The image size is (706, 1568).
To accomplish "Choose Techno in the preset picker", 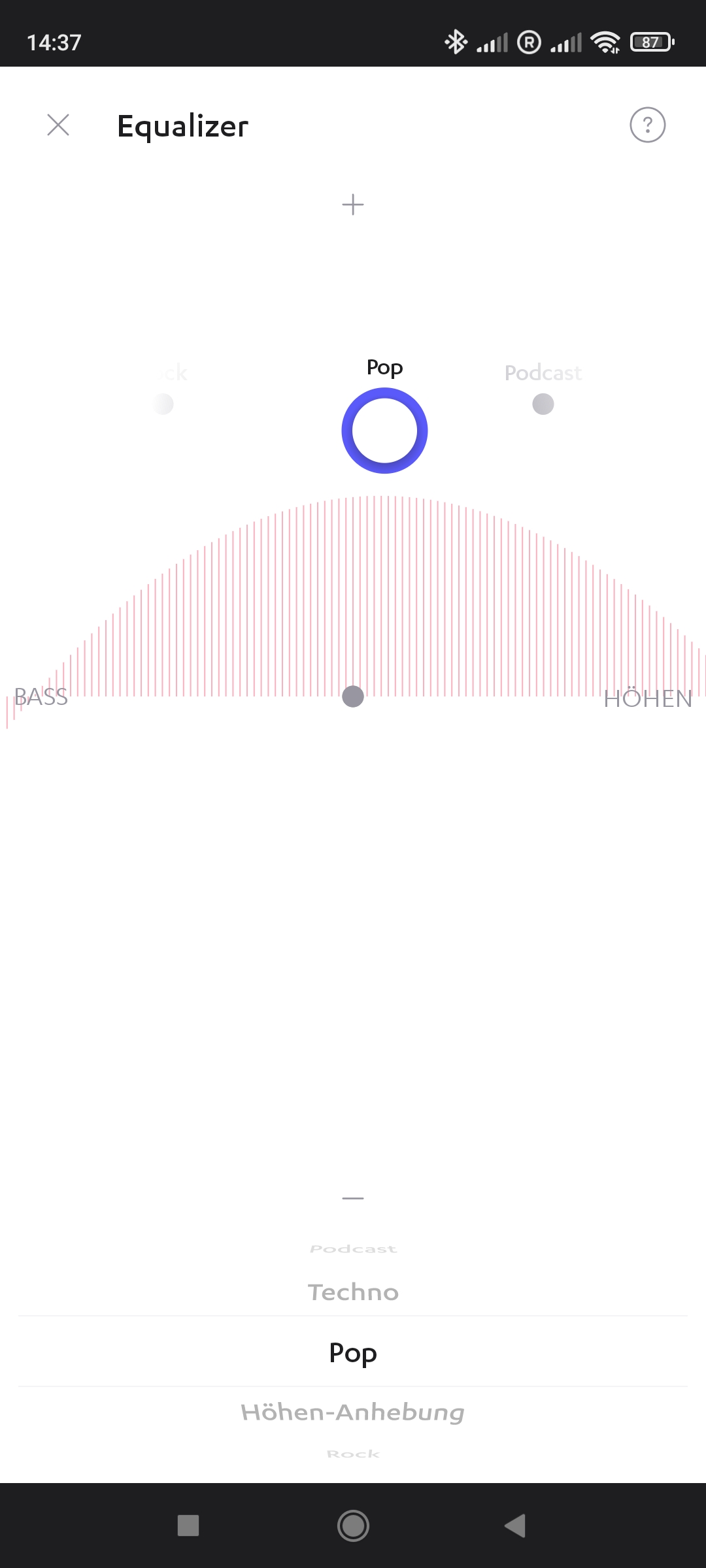I will pos(353,1292).
